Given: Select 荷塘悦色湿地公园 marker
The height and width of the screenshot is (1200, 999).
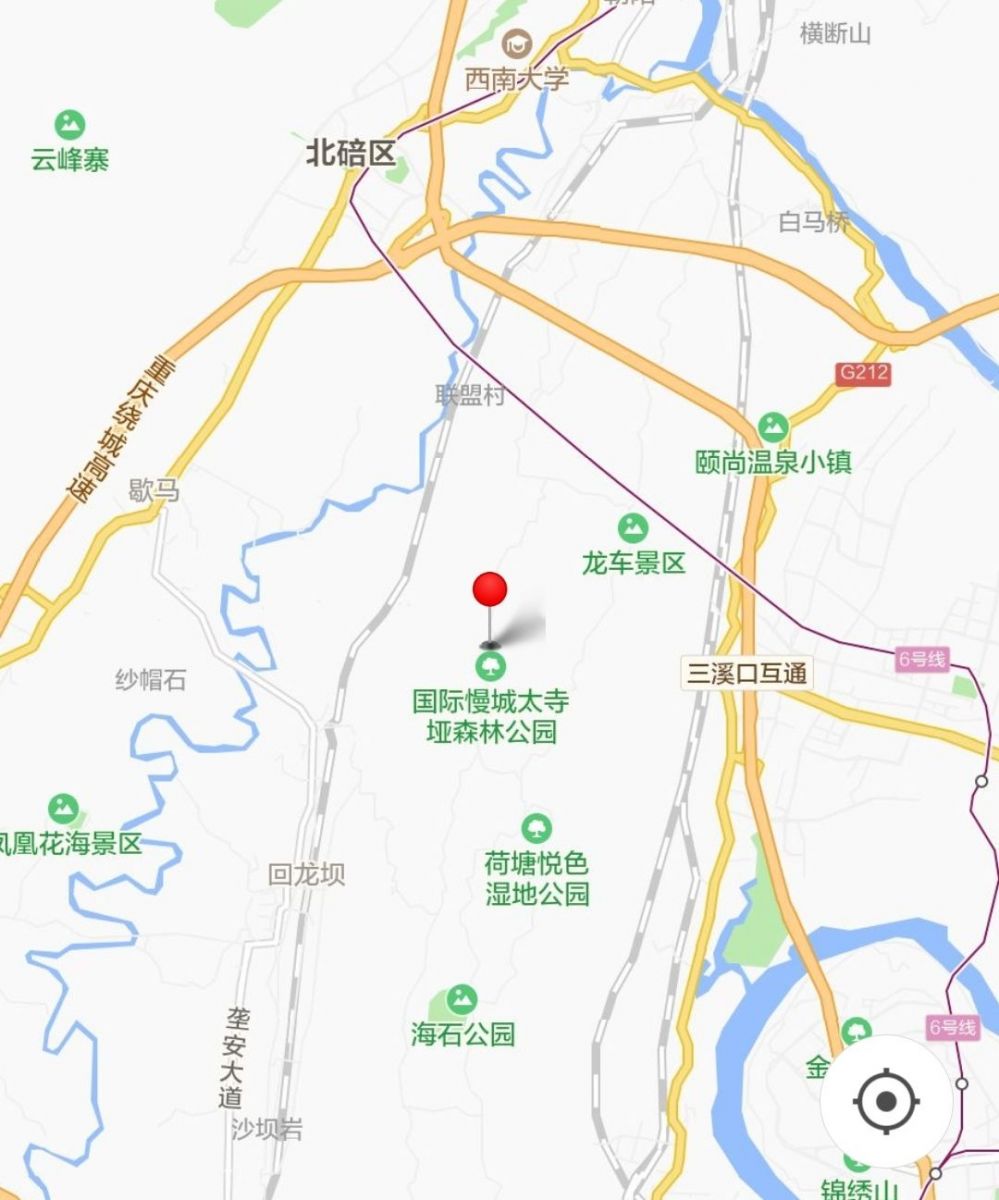Looking at the screenshot, I should (x=537, y=828).
